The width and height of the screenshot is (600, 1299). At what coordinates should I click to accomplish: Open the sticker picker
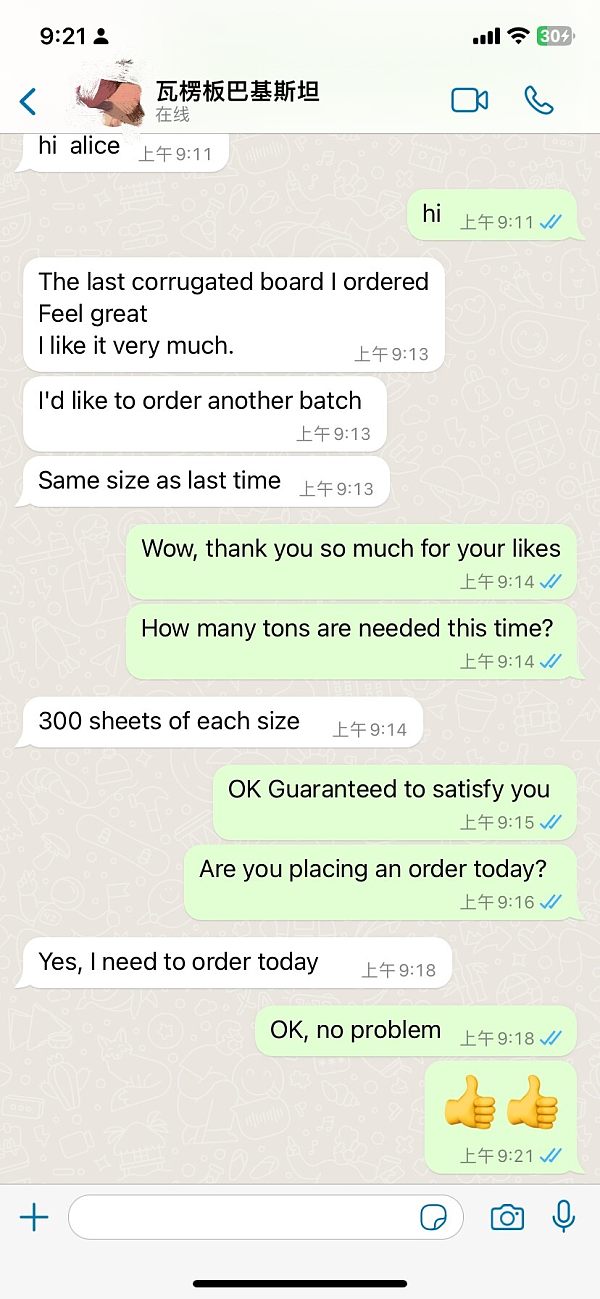tap(433, 1217)
